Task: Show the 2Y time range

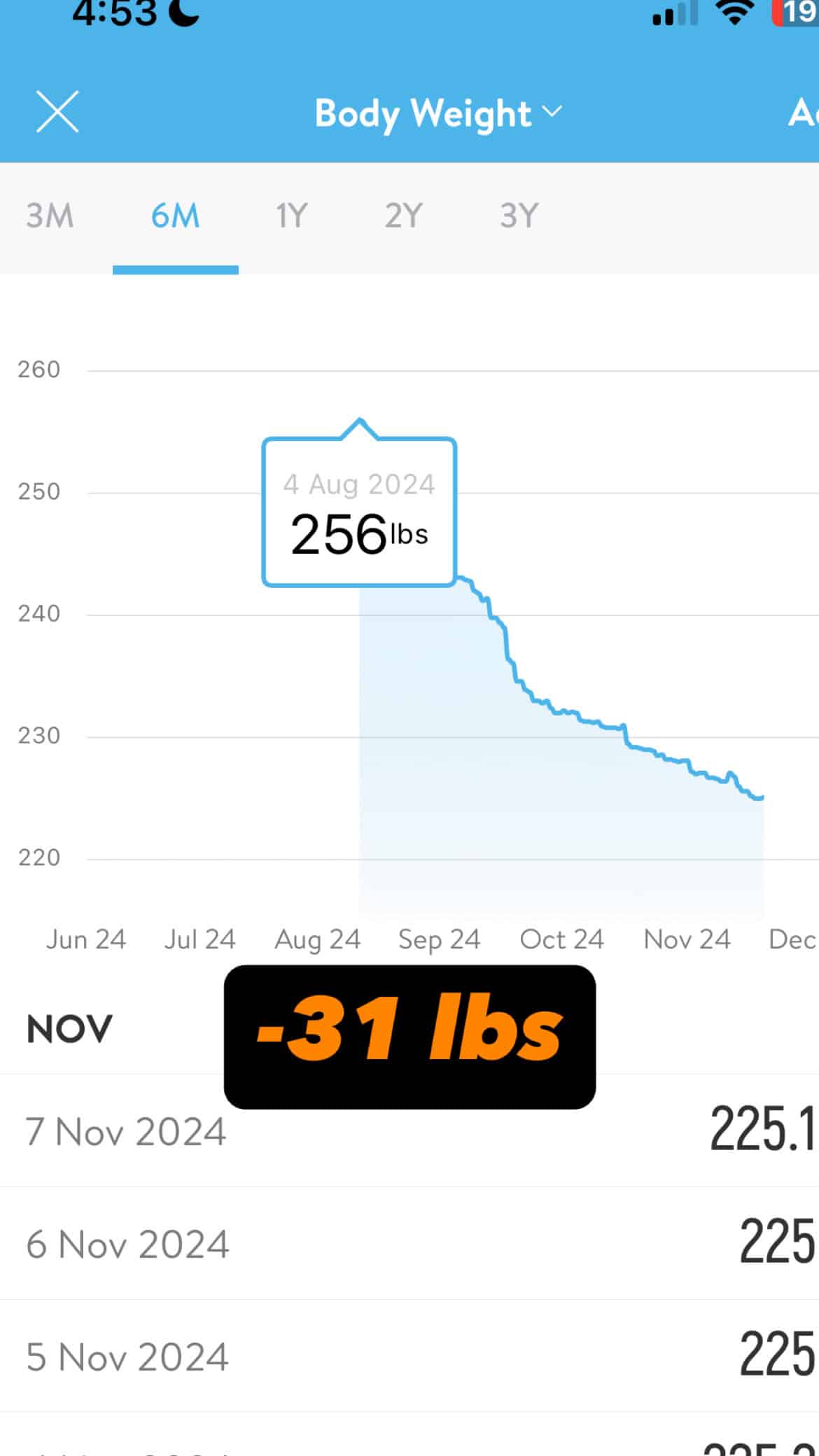Action: (x=404, y=216)
